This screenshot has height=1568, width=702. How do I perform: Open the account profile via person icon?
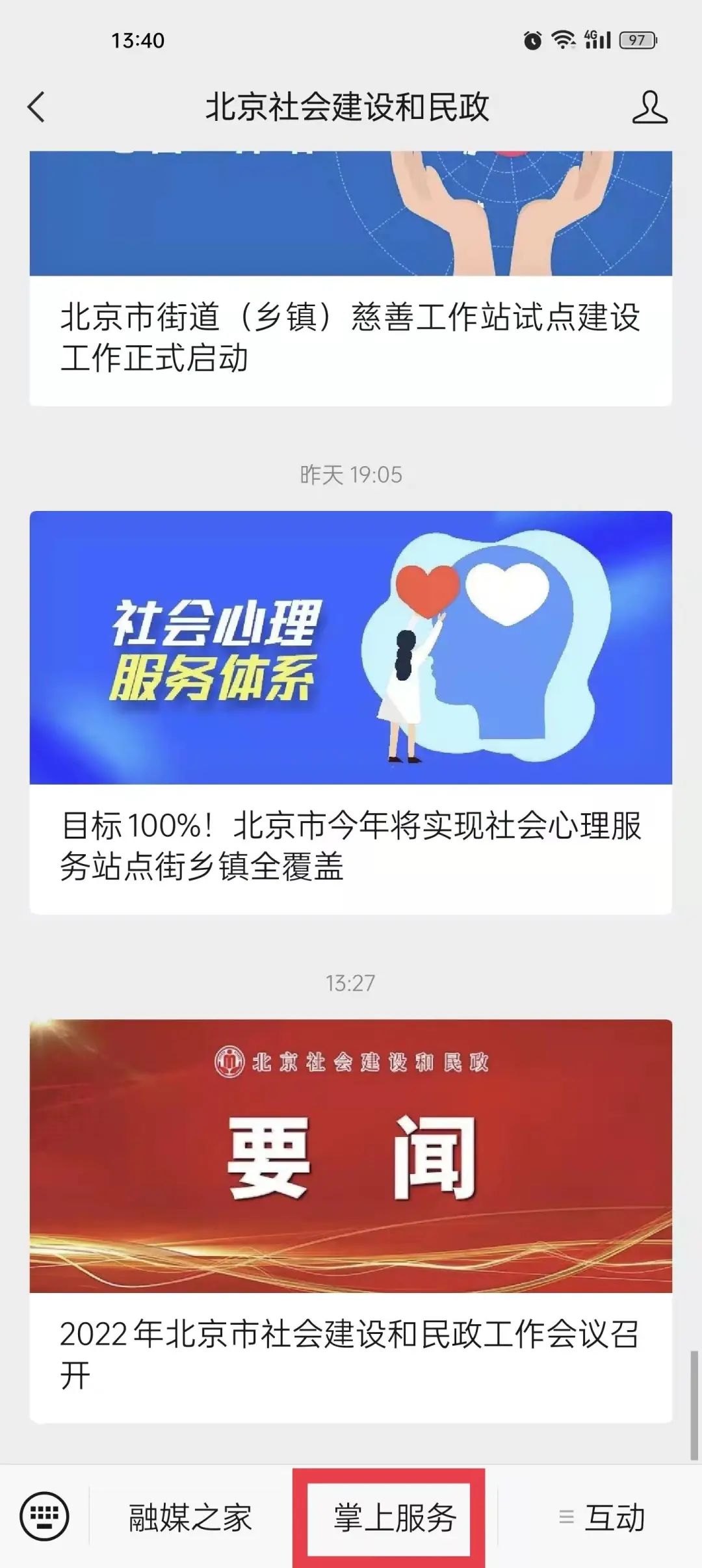[x=651, y=107]
